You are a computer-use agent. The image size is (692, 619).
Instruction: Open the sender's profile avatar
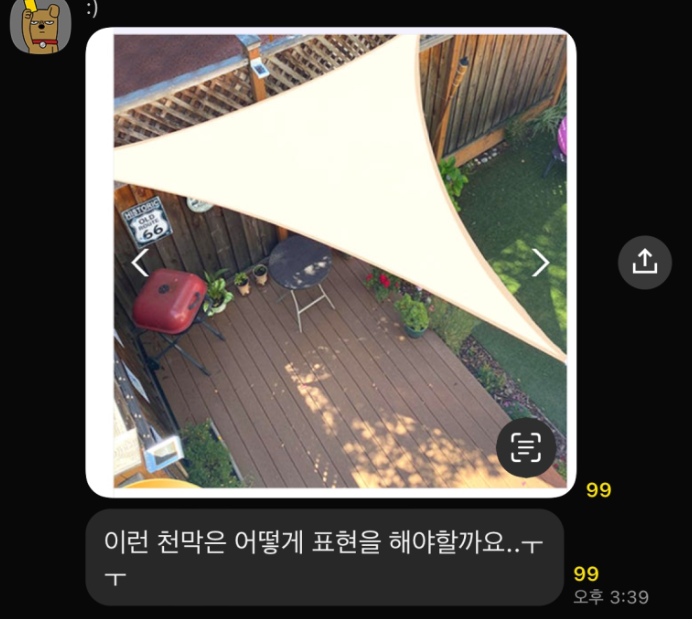click(x=40, y=27)
